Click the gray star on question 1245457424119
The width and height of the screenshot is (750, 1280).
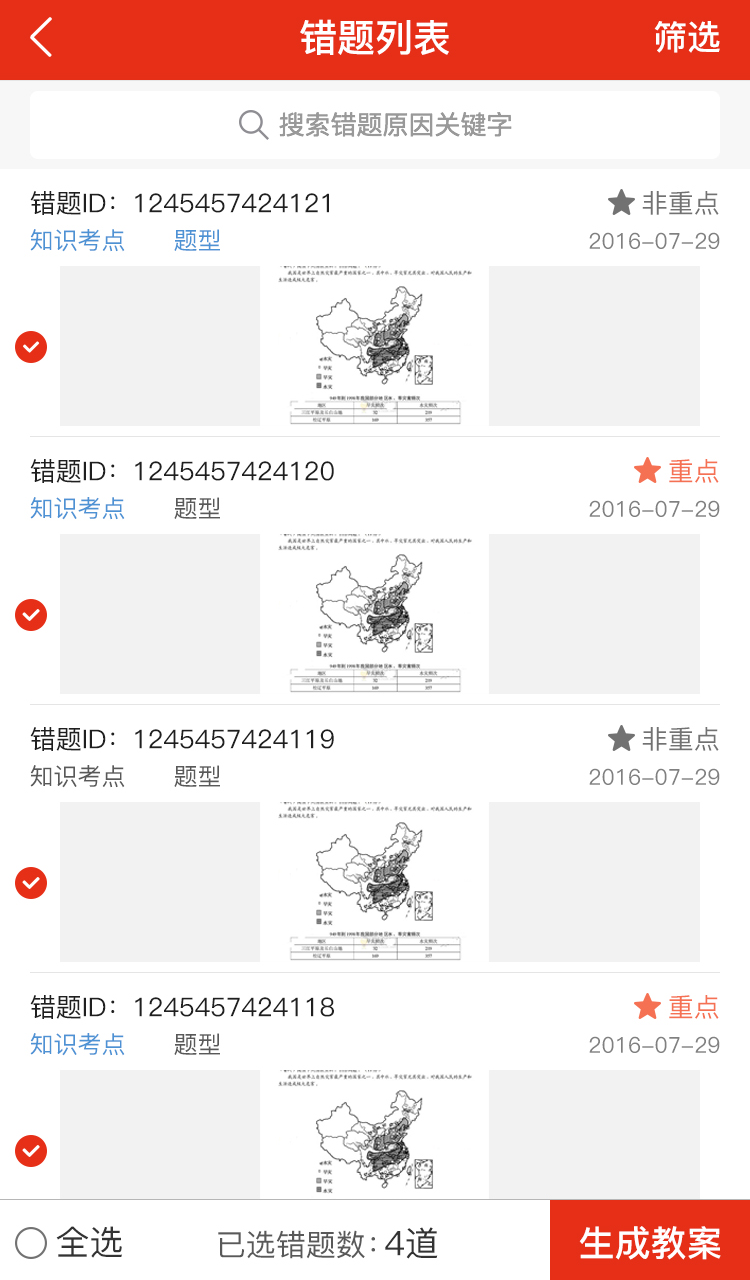click(621, 739)
